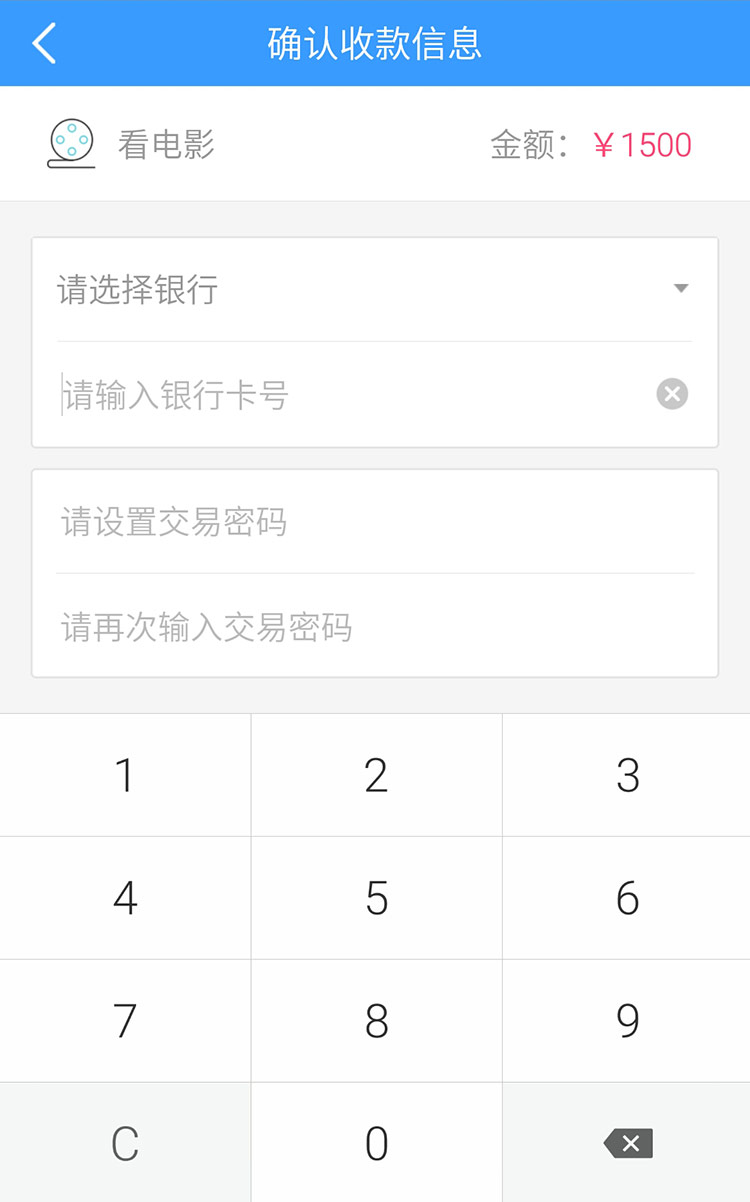Hit the 3 key

(627, 775)
